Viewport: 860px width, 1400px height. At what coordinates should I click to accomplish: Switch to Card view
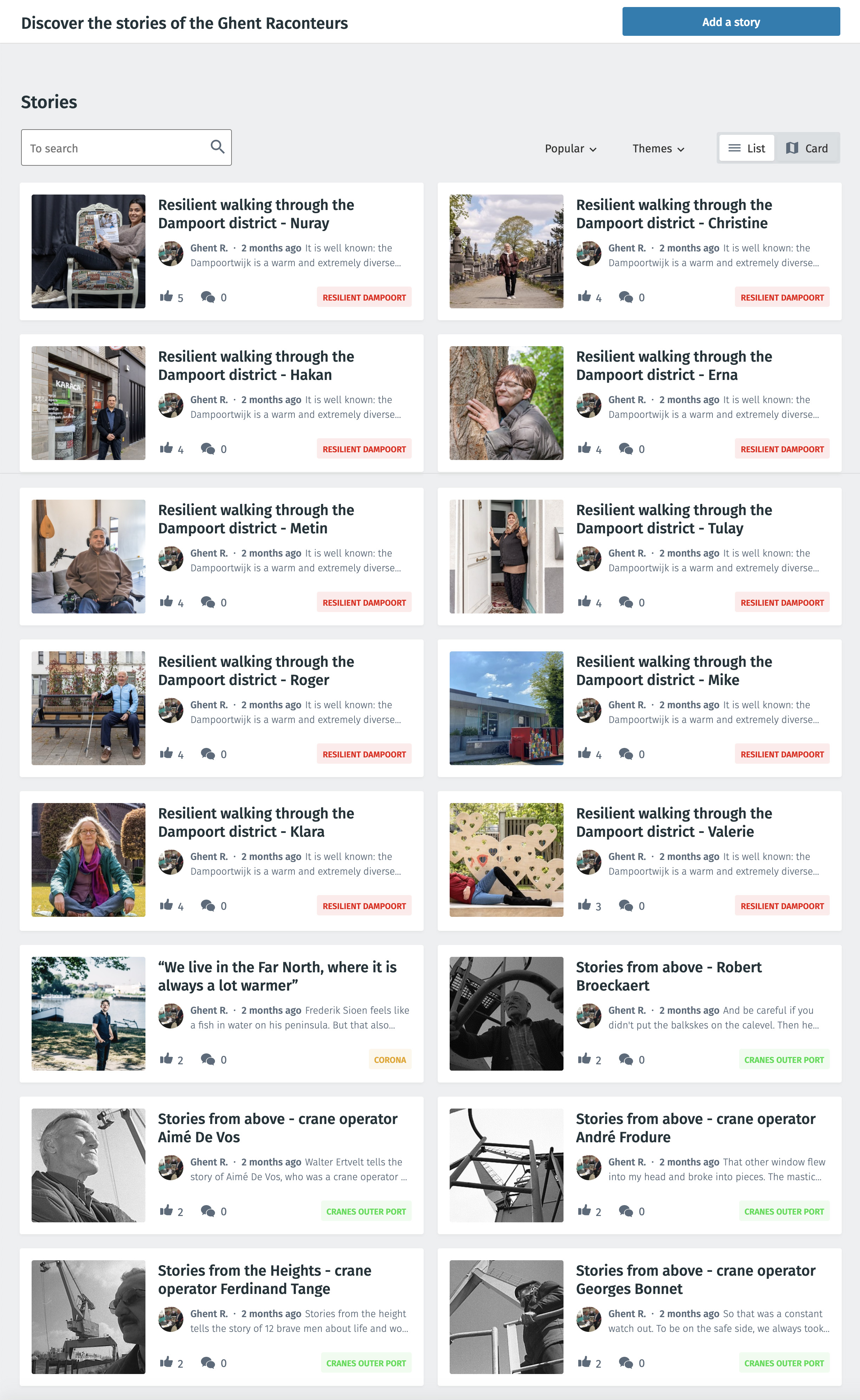[x=807, y=148]
